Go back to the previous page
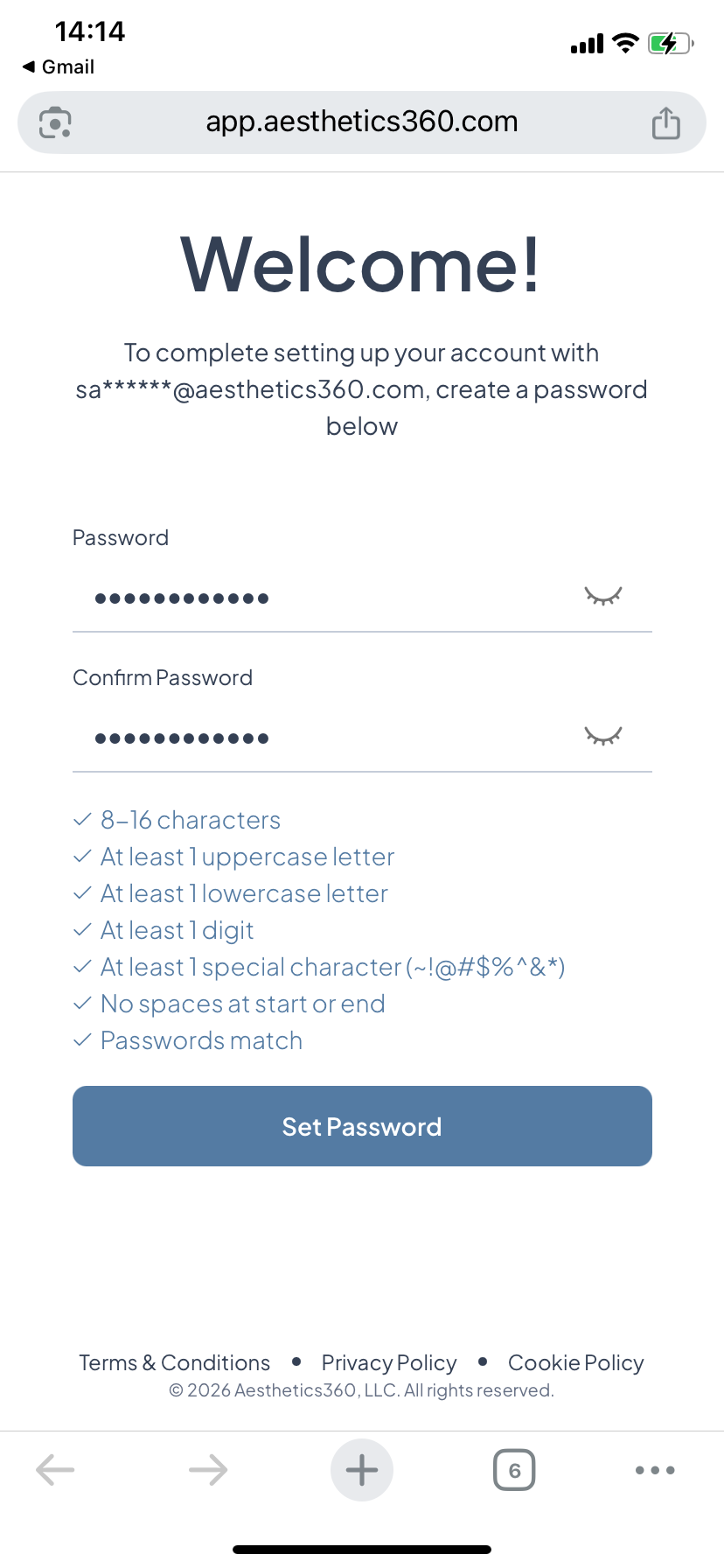Viewport: 724px width, 1568px height. 55,1470
